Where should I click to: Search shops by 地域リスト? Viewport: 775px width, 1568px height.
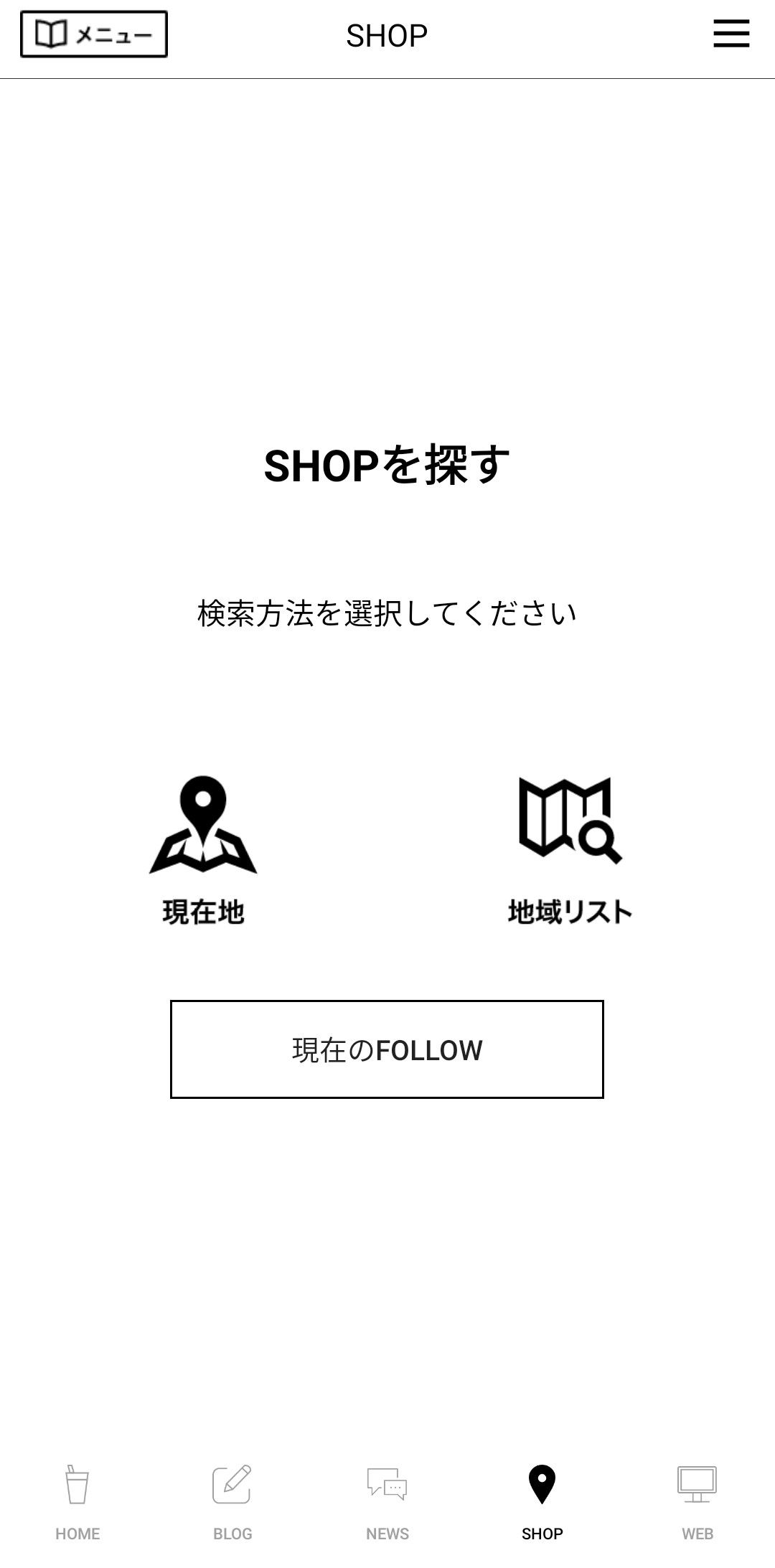pos(570,851)
